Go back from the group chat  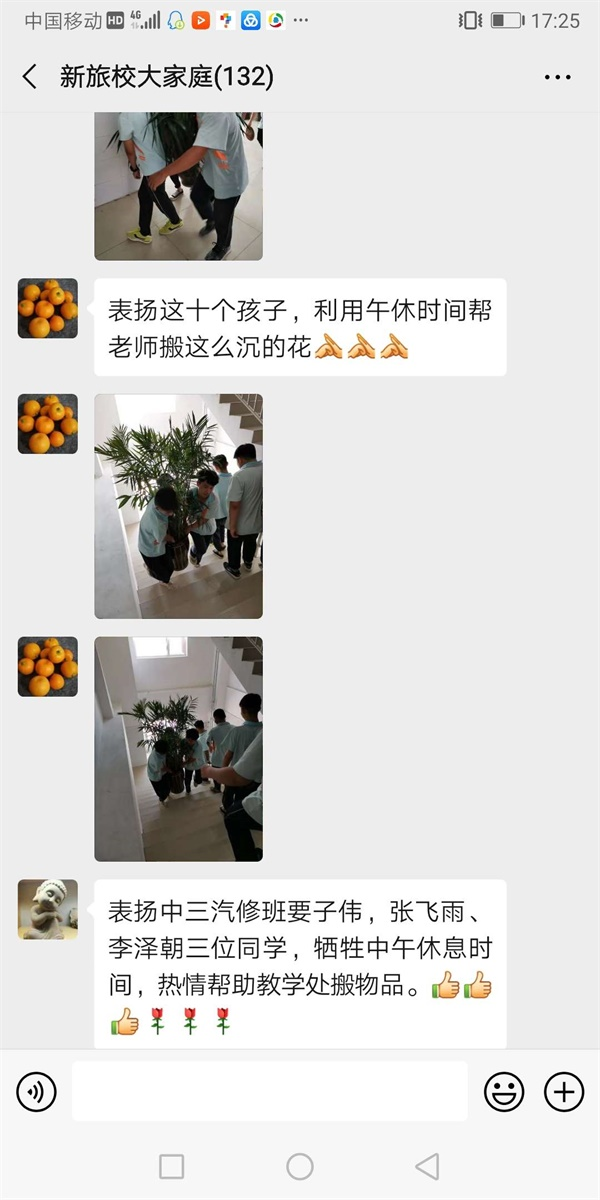pos(30,77)
